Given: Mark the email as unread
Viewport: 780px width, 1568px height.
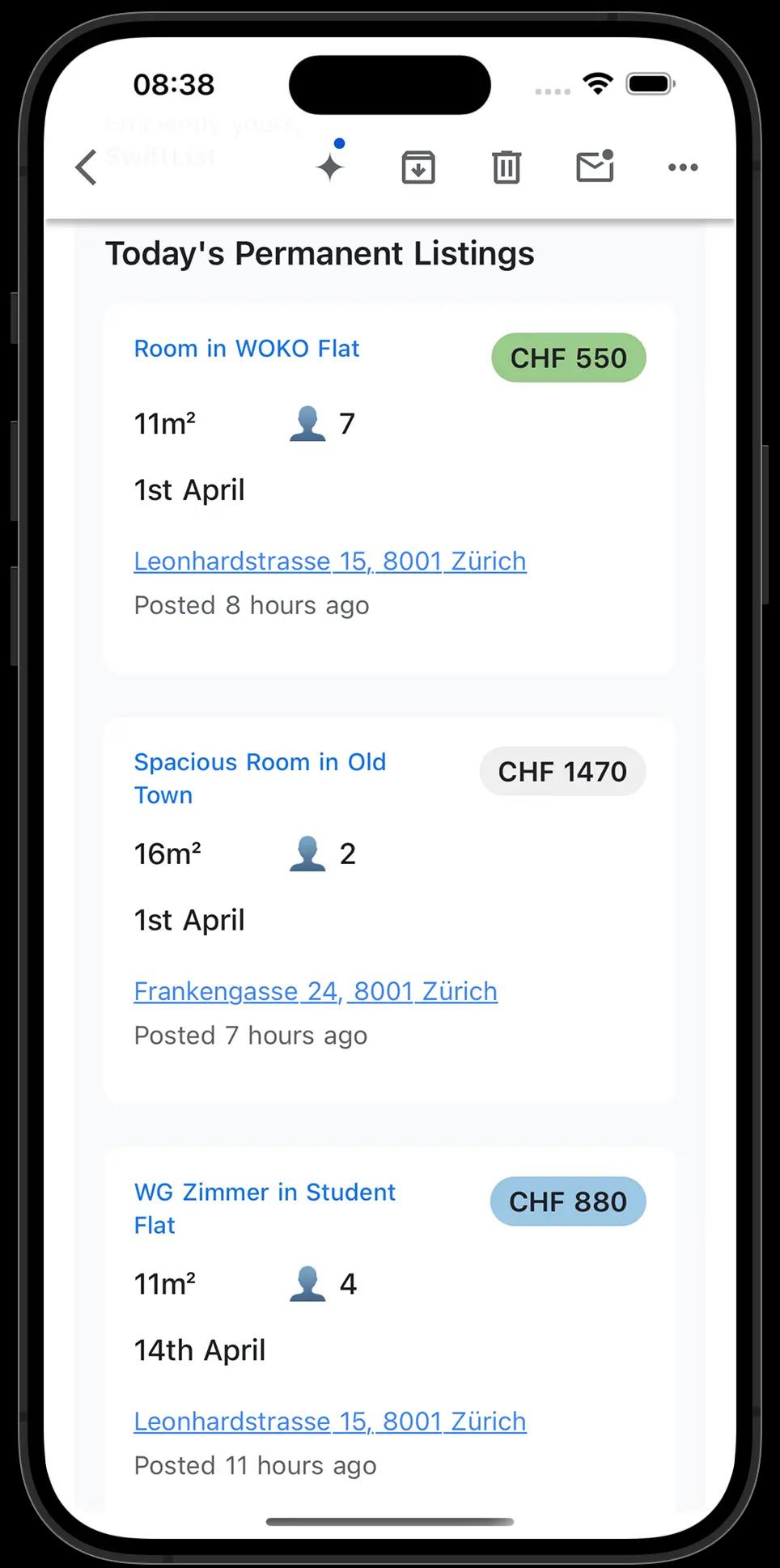Looking at the screenshot, I should point(595,167).
